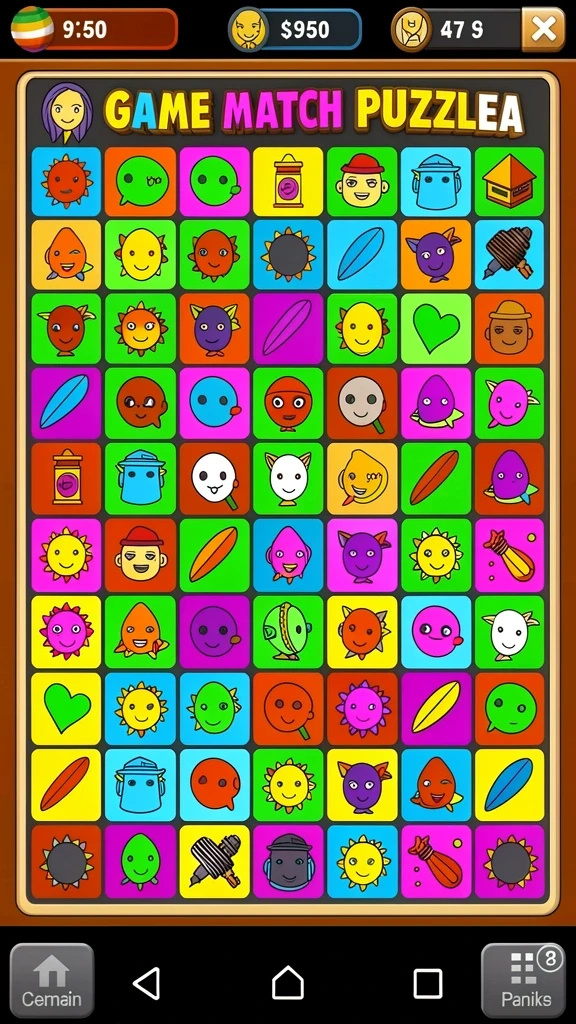The image size is (576, 1024).
Task: Open the Cemain home button
Action: tap(52, 980)
